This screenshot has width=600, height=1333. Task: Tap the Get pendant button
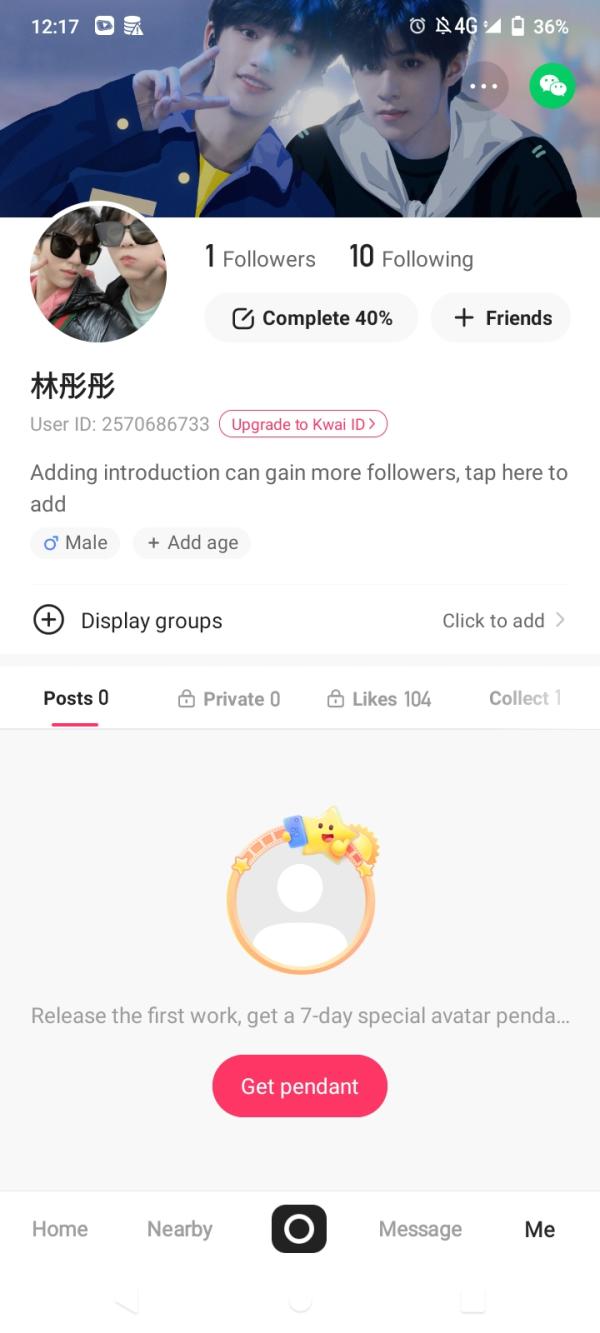(x=299, y=1086)
